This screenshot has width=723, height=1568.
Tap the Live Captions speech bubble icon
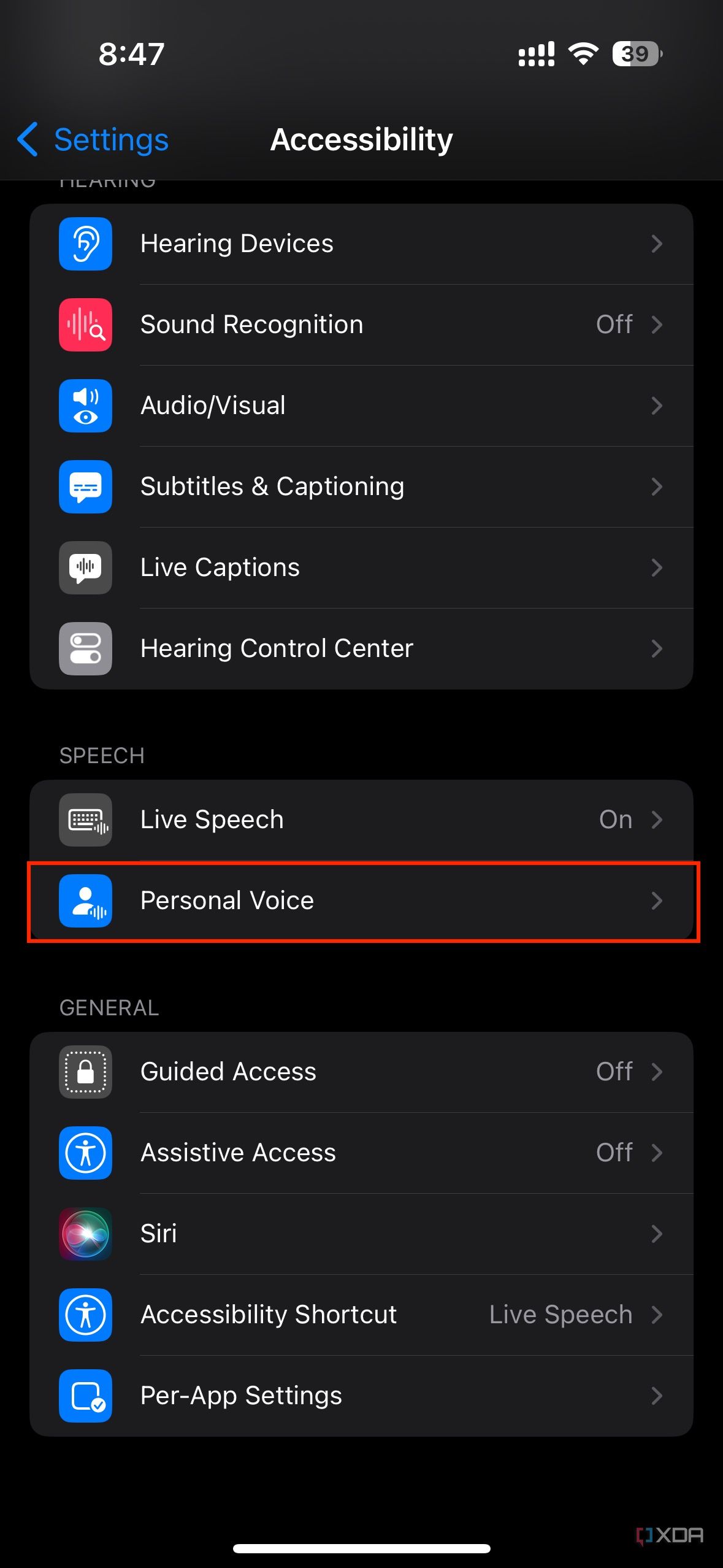pos(85,568)
